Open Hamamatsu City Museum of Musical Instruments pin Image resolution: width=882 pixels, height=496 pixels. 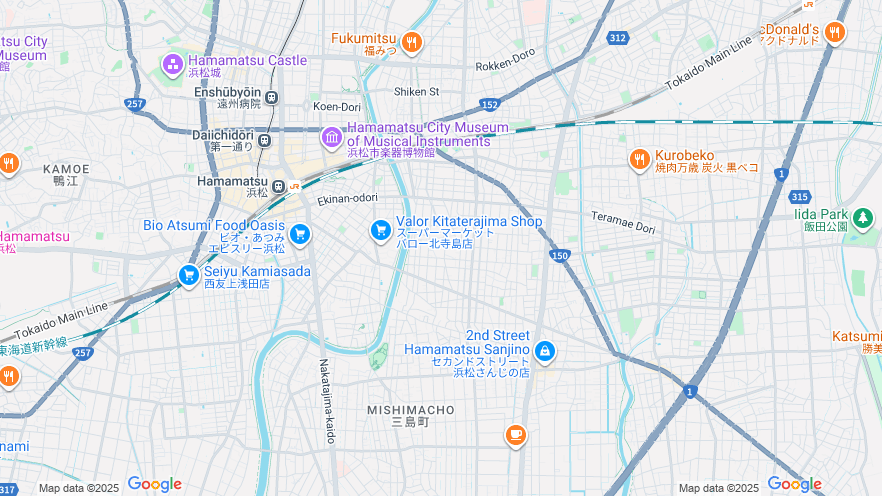(332, 137)
